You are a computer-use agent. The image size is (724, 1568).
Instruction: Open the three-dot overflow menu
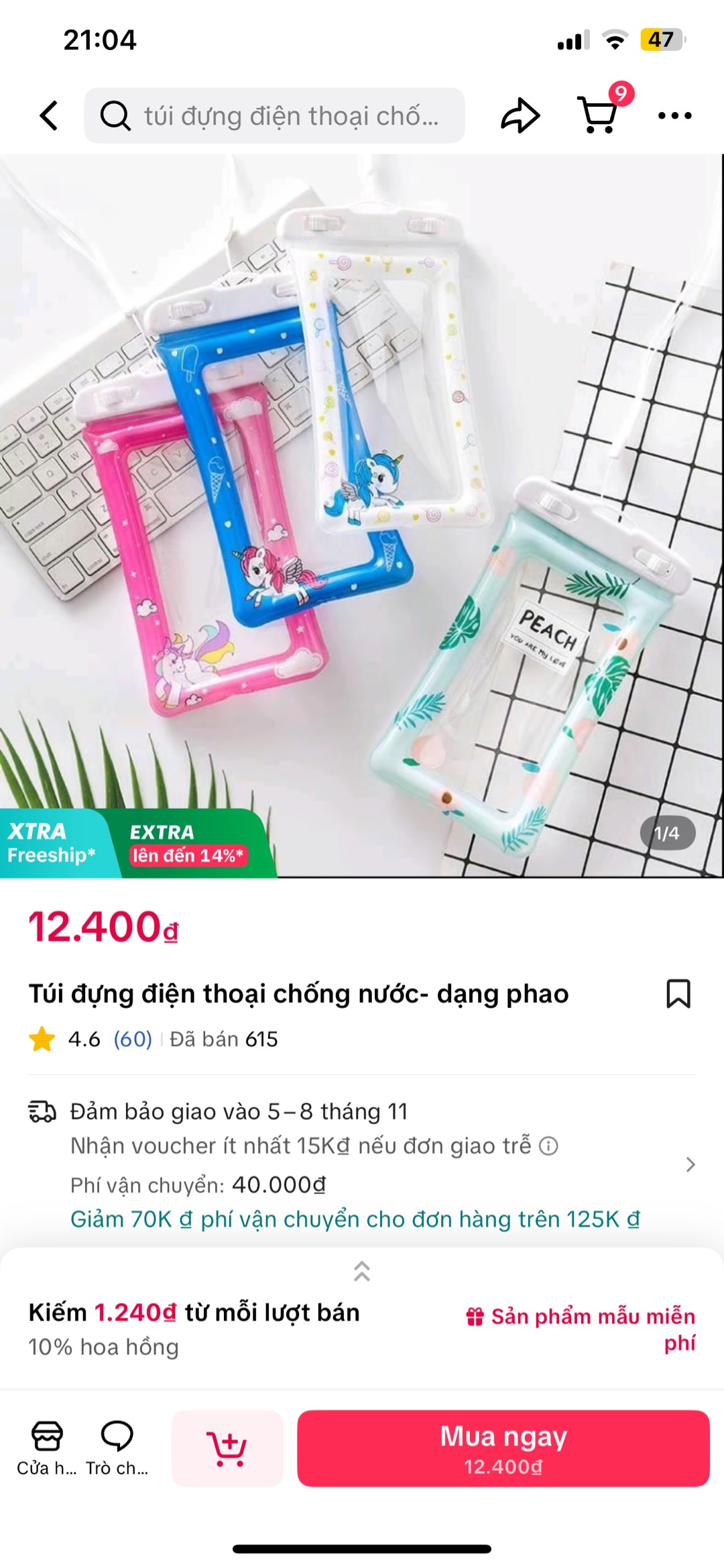674,115
